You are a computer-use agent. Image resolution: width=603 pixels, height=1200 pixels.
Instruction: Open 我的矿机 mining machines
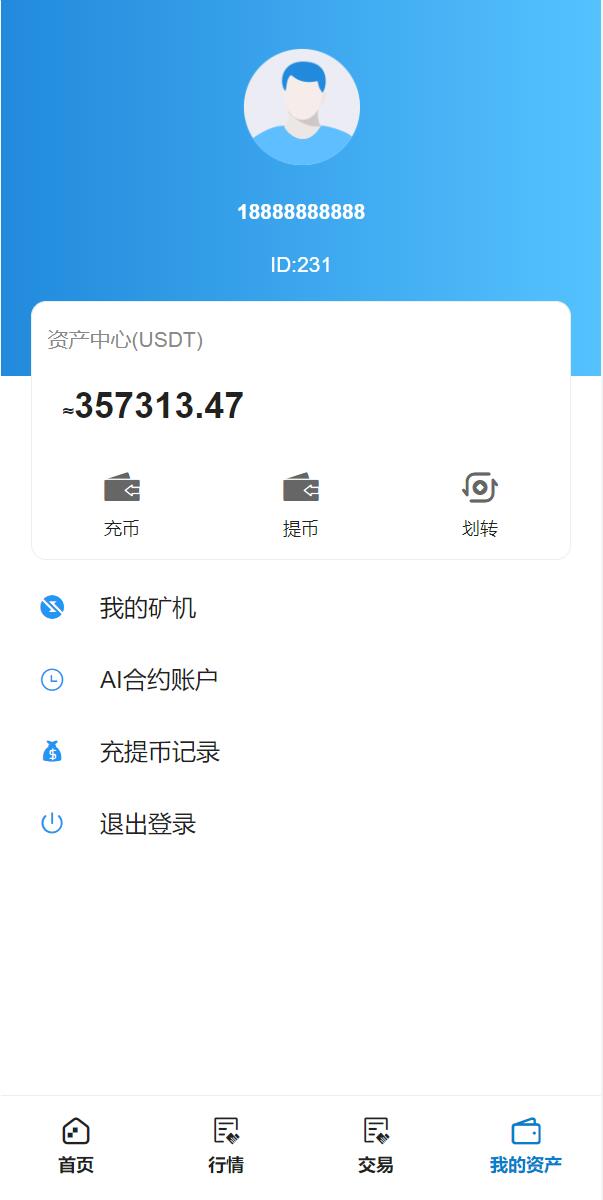click(x=148, y=608)
